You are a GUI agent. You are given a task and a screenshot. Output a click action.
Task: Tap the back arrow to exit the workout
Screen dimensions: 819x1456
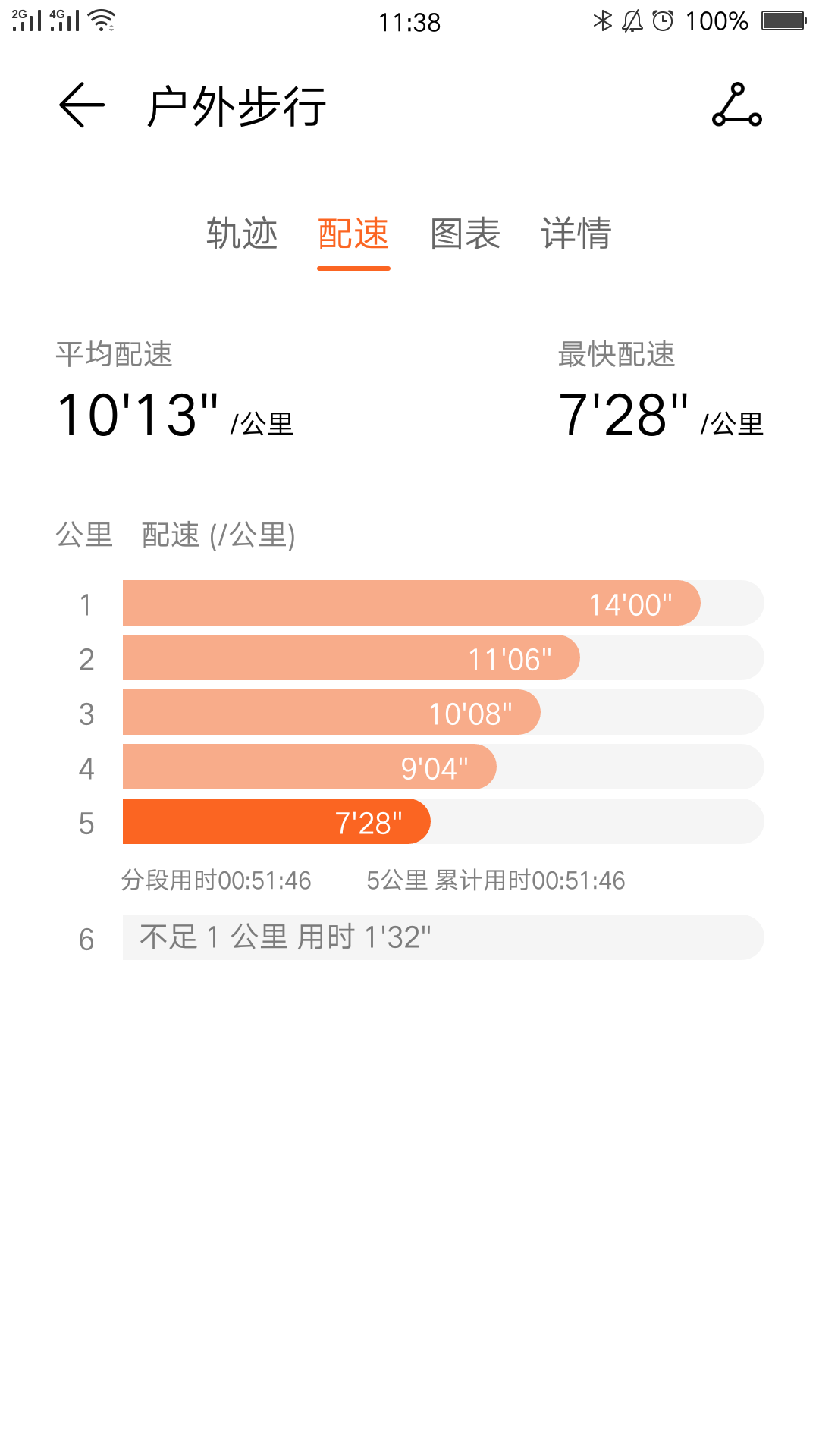click(80, 106)
